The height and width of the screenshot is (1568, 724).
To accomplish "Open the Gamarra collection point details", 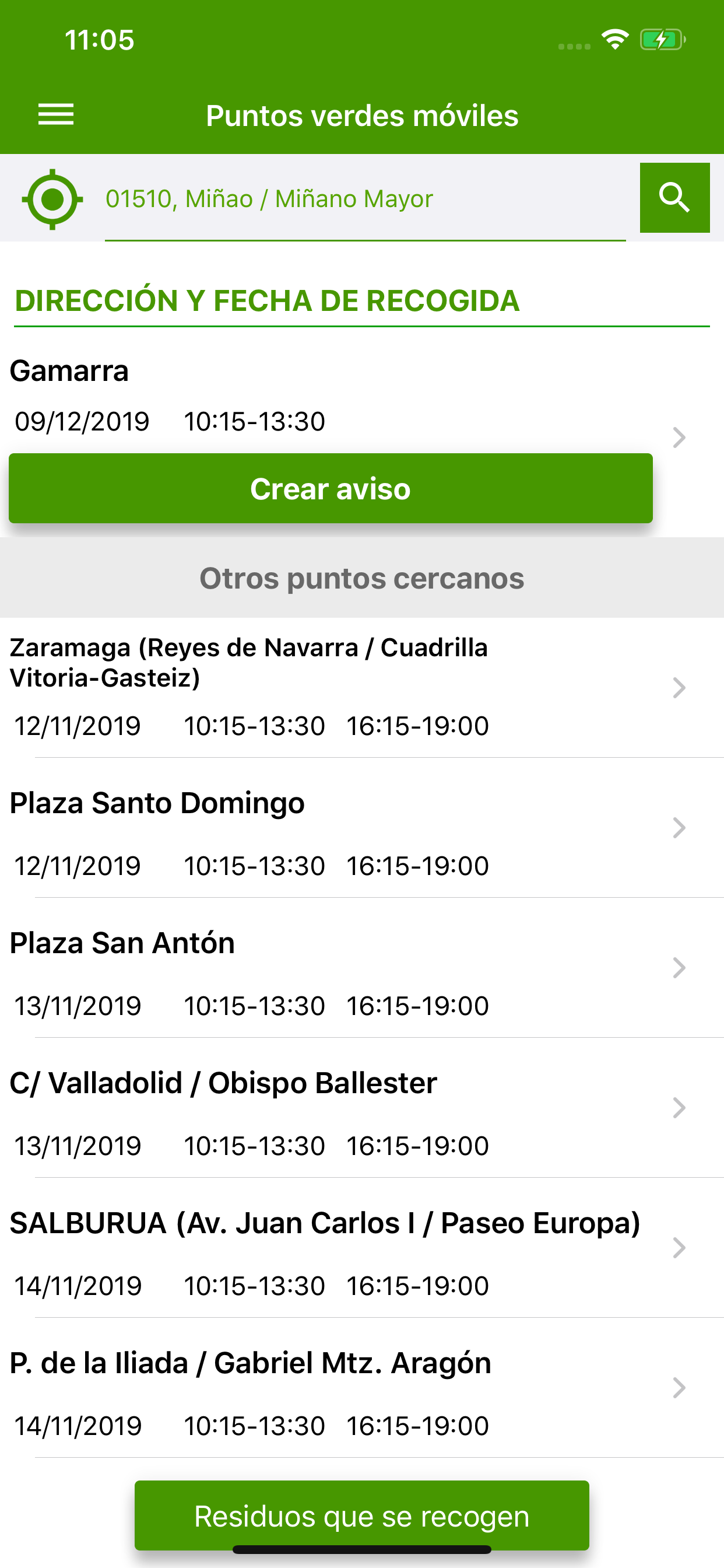I will pyautogui.click(x=362, y=395).
